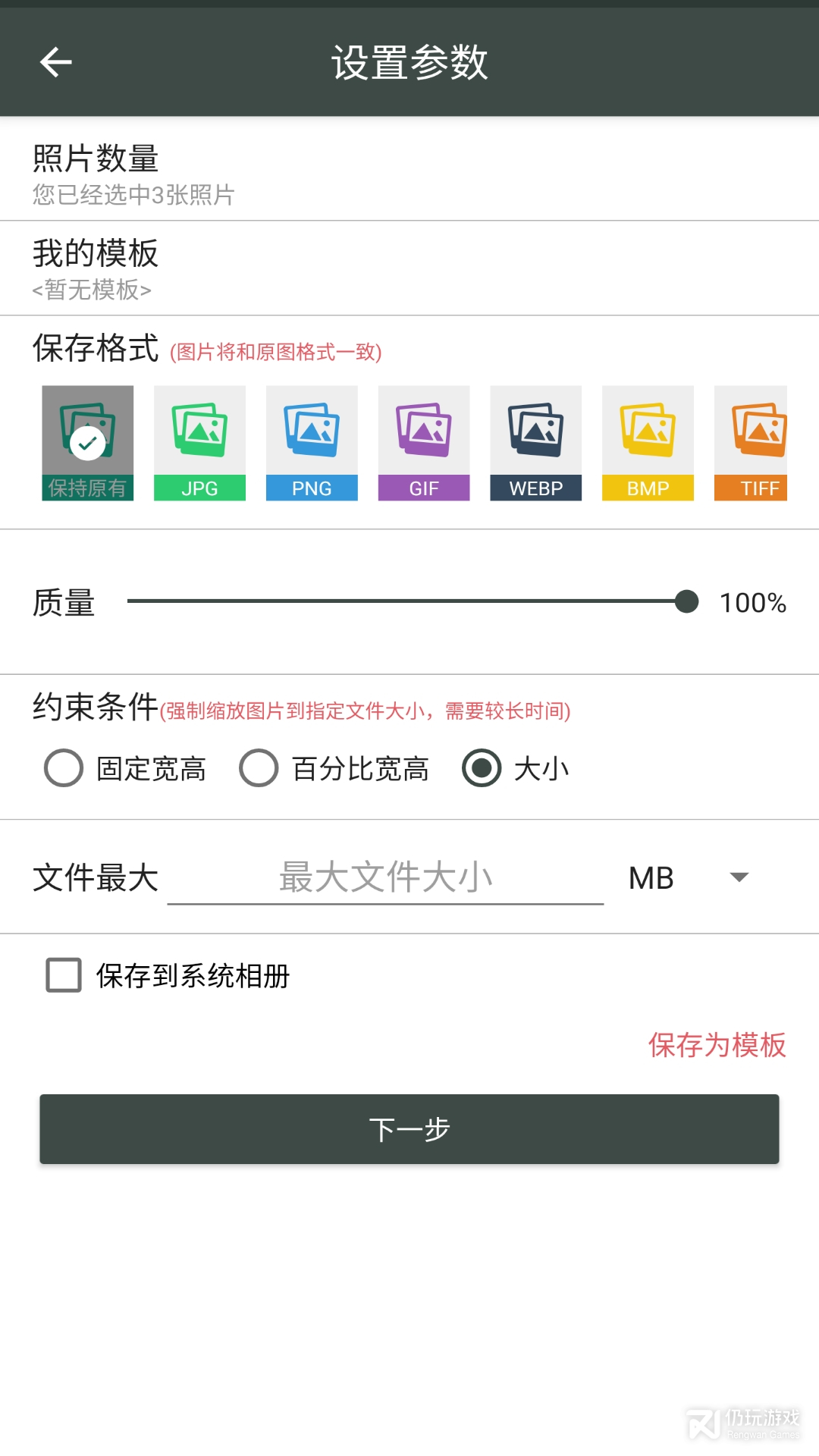Image resolution: width=819 pixels, height=1456 pixels.
Task: Select the TIFF format icon
Action: tap(760, 442)
